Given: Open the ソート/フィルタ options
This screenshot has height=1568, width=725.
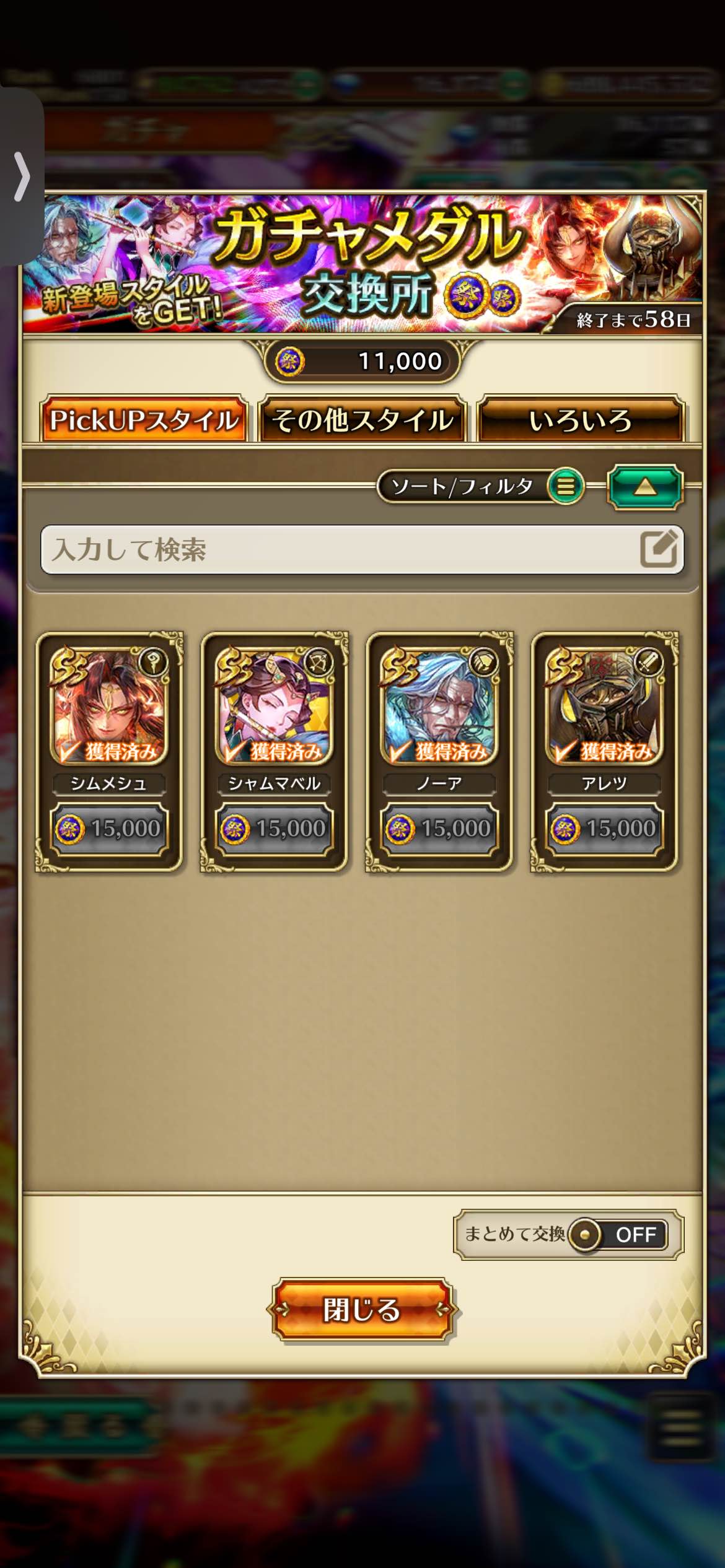Looking at the screenshot, I should click(481, 486).
